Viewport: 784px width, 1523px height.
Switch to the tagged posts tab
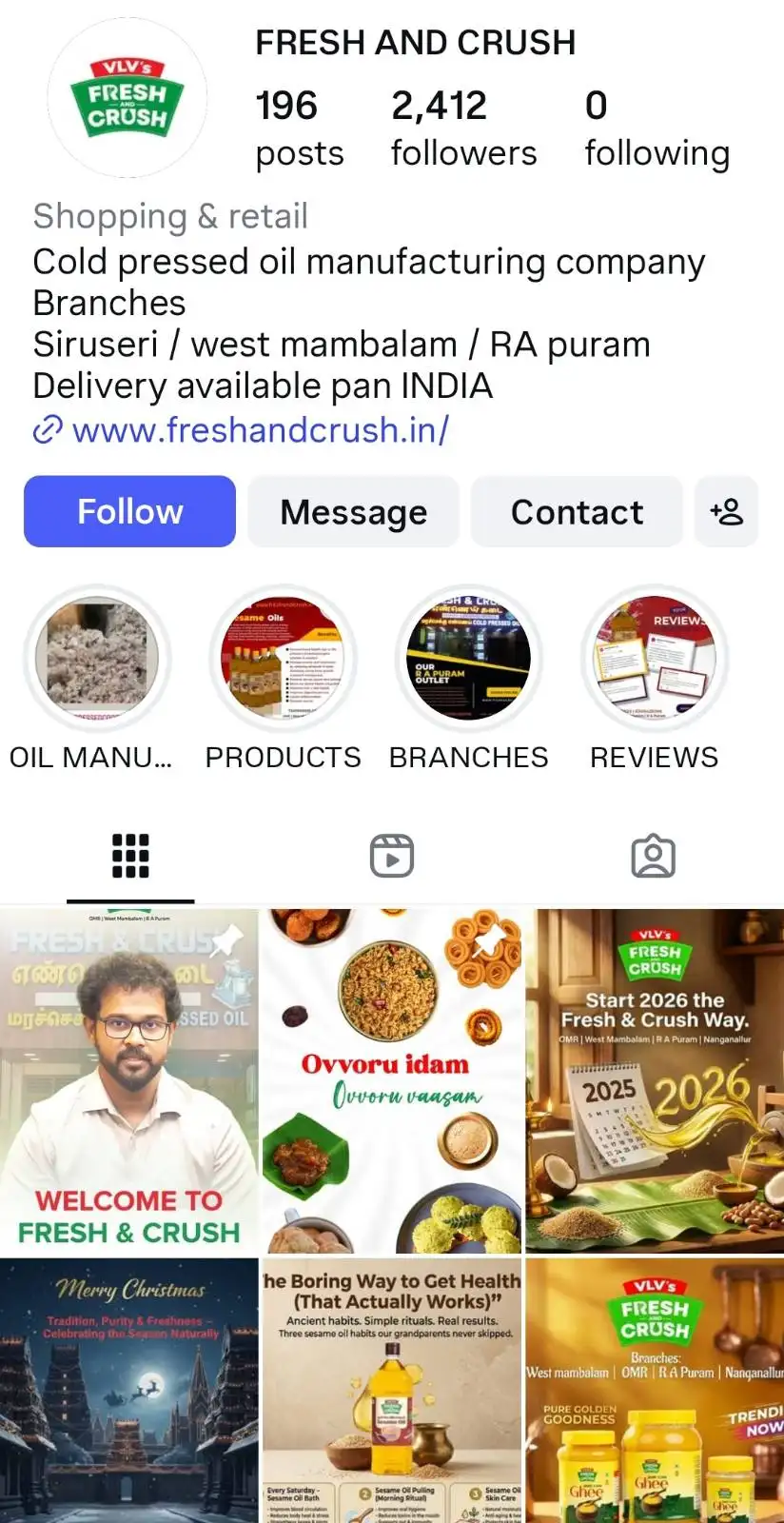pos(653,856)
